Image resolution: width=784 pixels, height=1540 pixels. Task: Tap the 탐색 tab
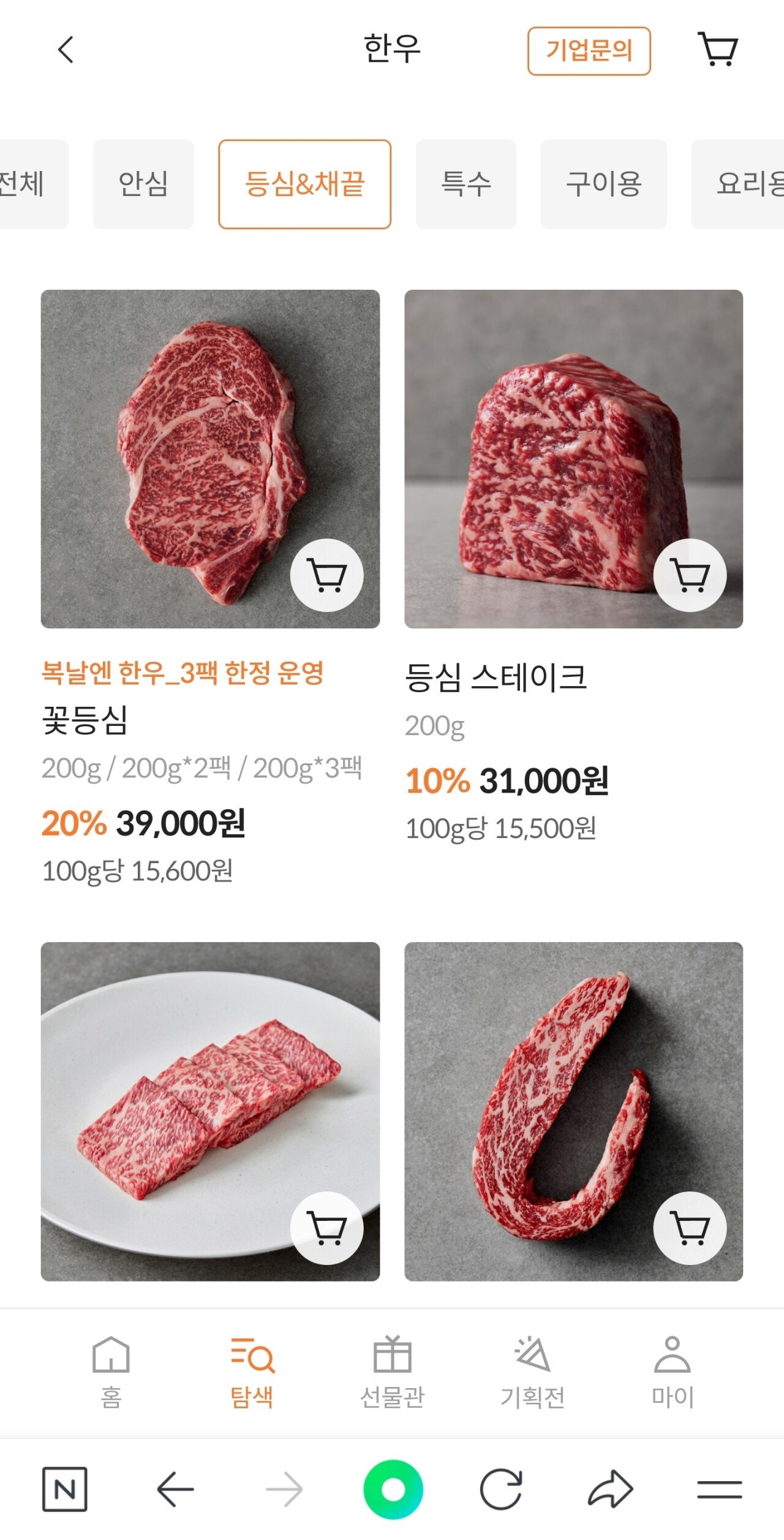[x=252, y=1373]
